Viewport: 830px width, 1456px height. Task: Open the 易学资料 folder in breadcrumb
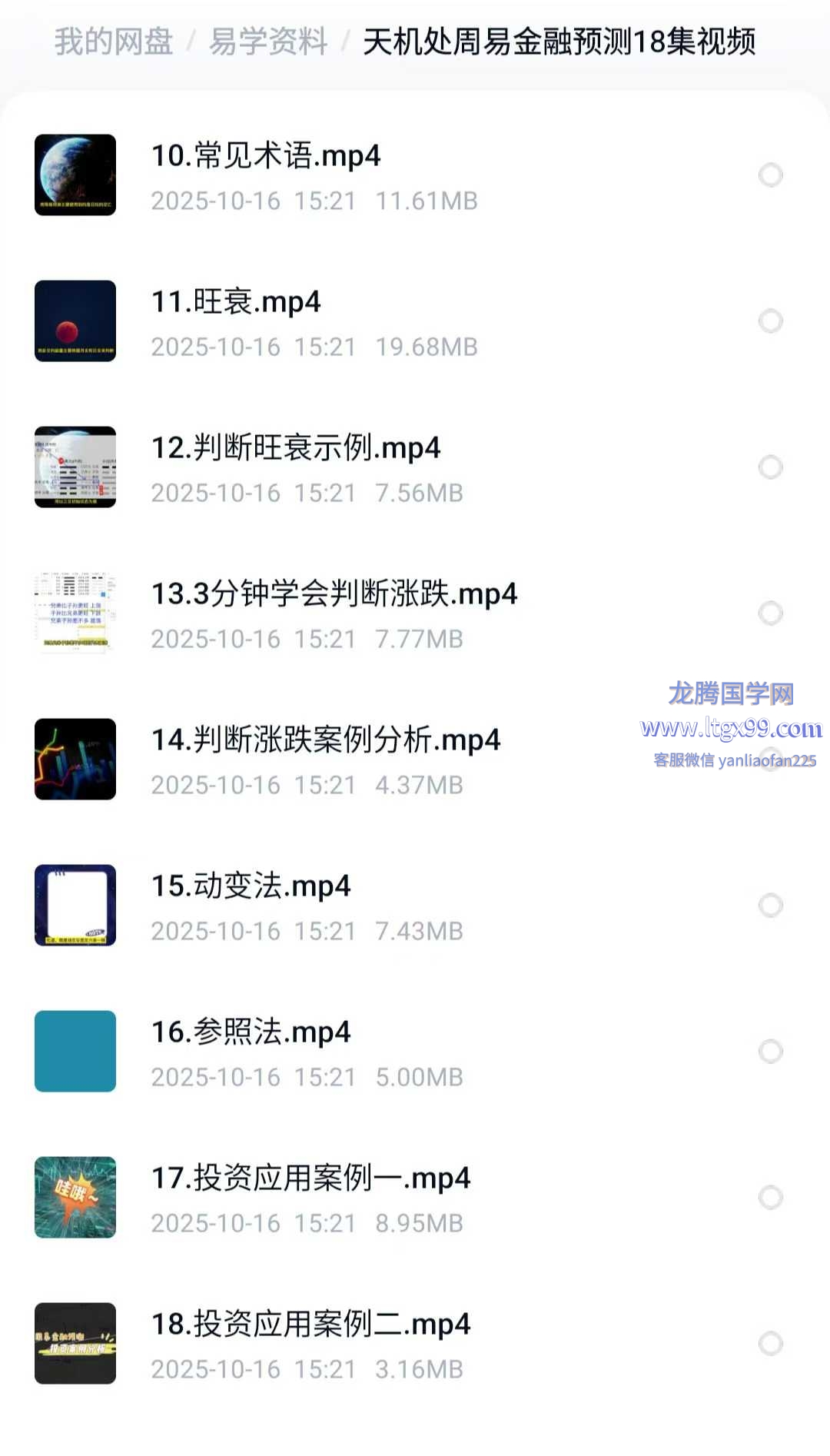[x=268, y=42]
